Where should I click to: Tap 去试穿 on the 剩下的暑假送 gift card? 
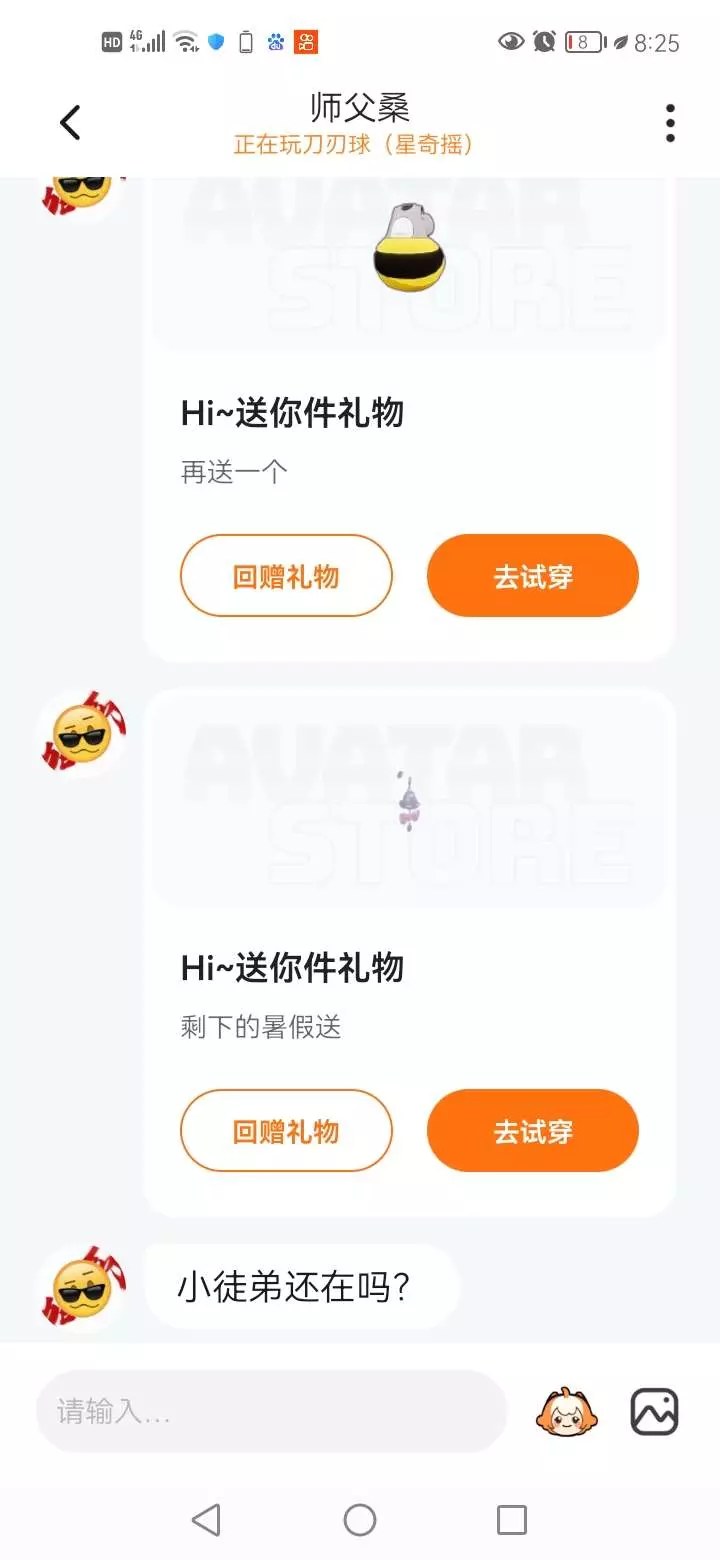coord(533,1131)
